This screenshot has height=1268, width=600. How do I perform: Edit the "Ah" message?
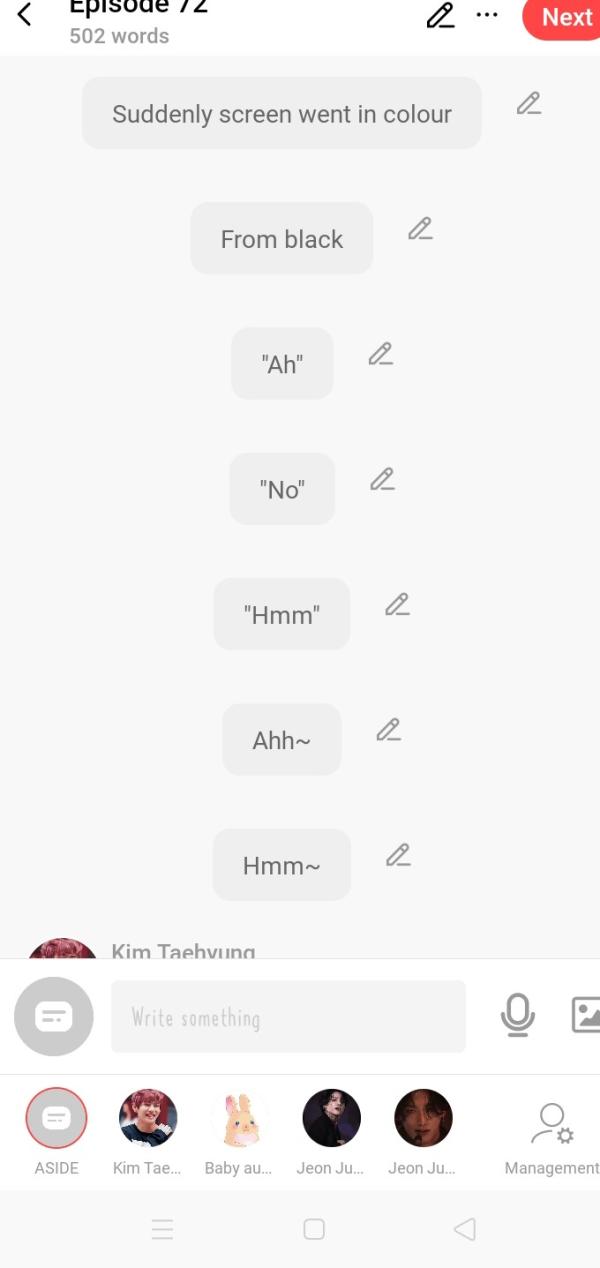[x=380, y=354]
